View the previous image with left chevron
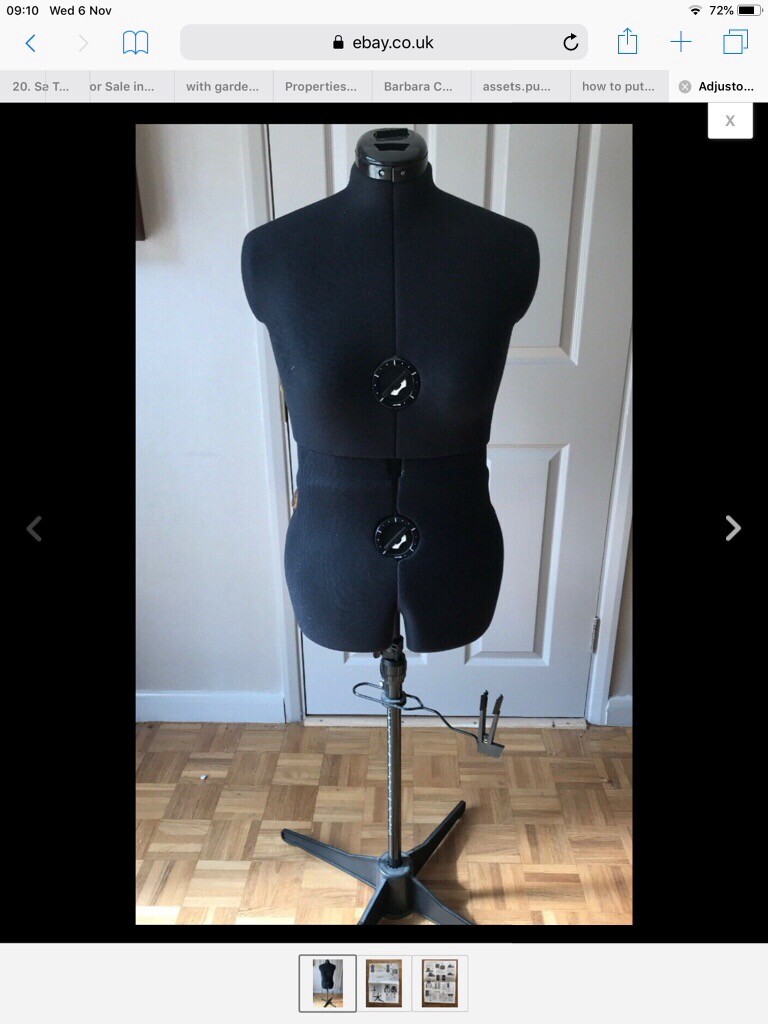This screenshot has height=1024, width=768. [x=34, y=528]
